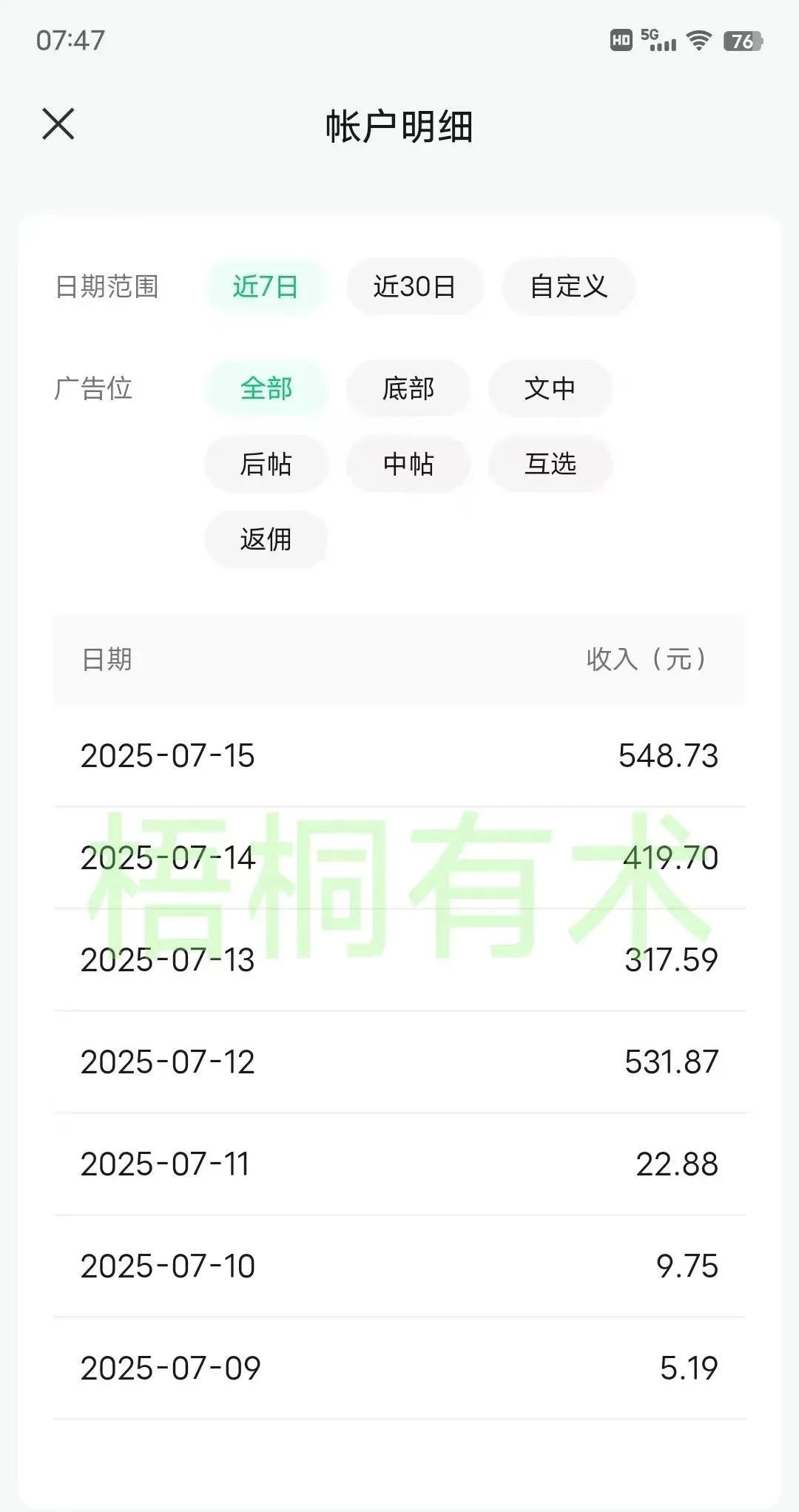Image resolution: width=799 pixels, height=1512 pixels.
Task: Close the 帐户明细 page
Action: click(58, 124)
